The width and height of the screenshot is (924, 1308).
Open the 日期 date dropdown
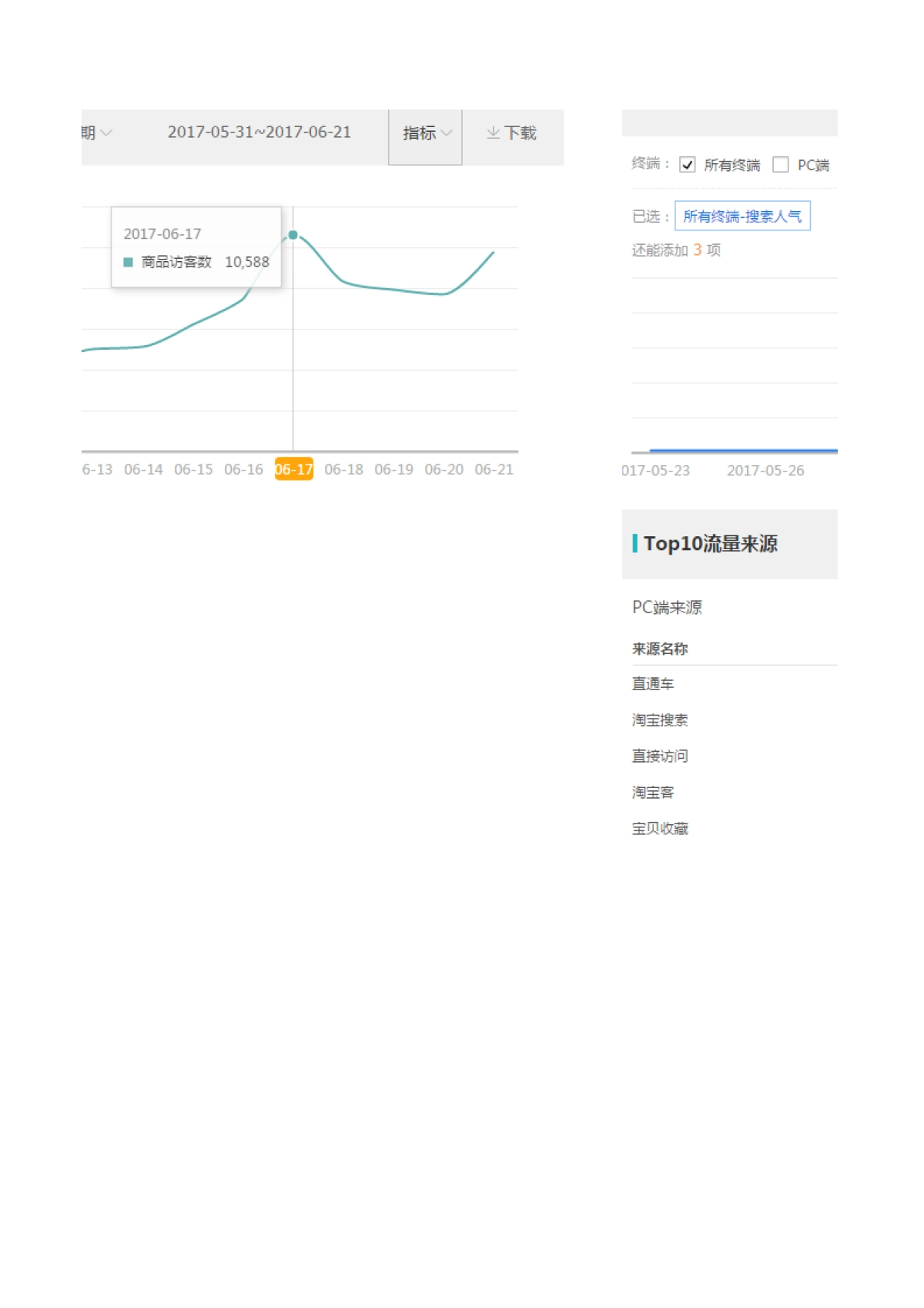[x=96, y=132]
